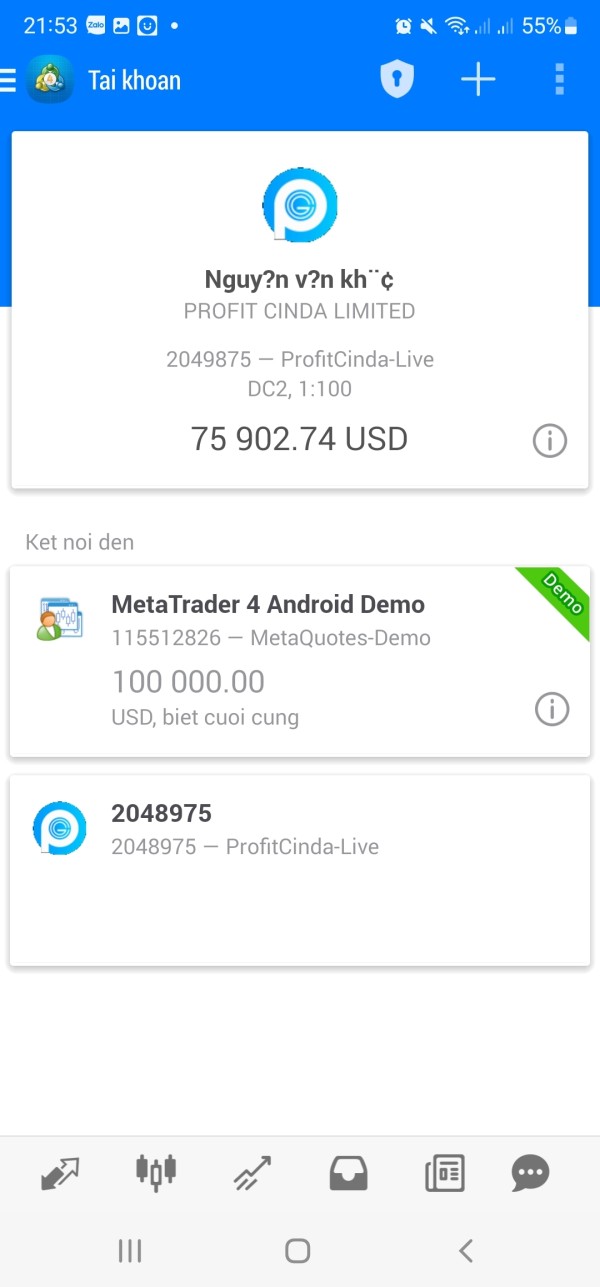Show info for MetaTrader 4 Android Demo

point(552,709)
